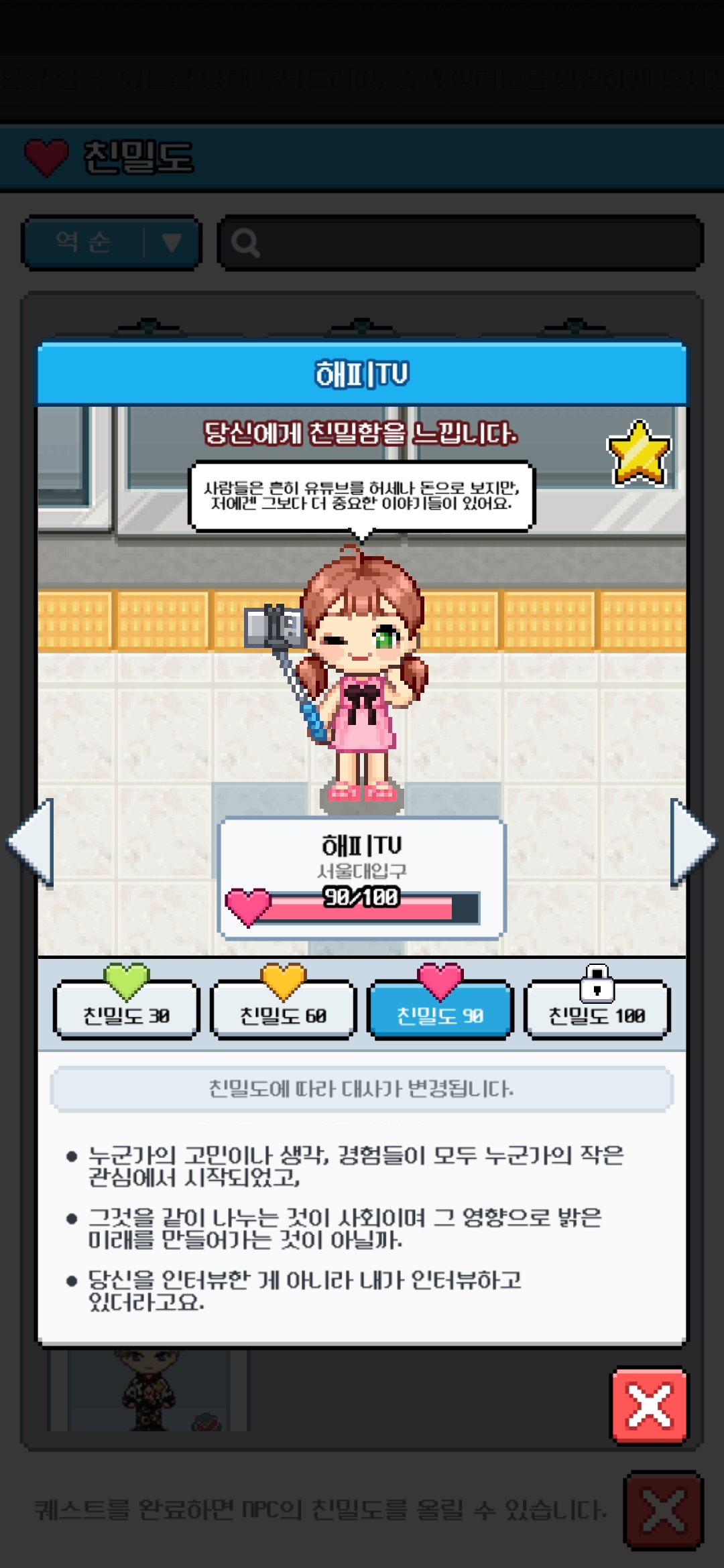Switch to the 친밀도 90 tab

click(x=440, y=1010)
